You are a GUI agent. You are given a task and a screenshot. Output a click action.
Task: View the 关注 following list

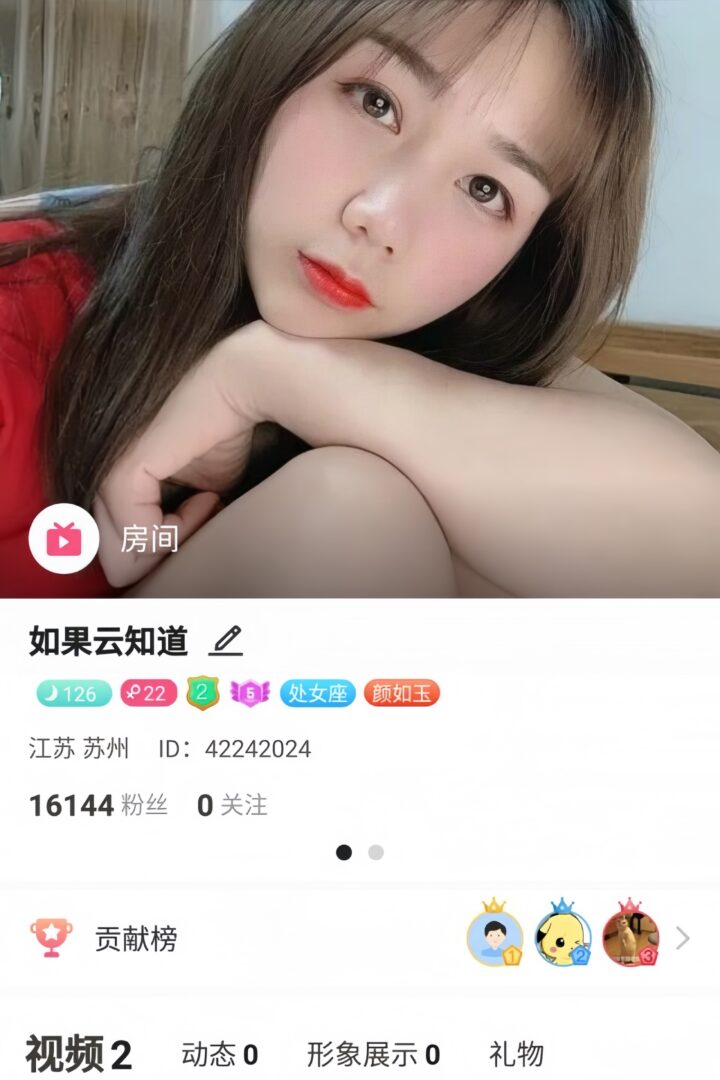click(x=232, y=805)
